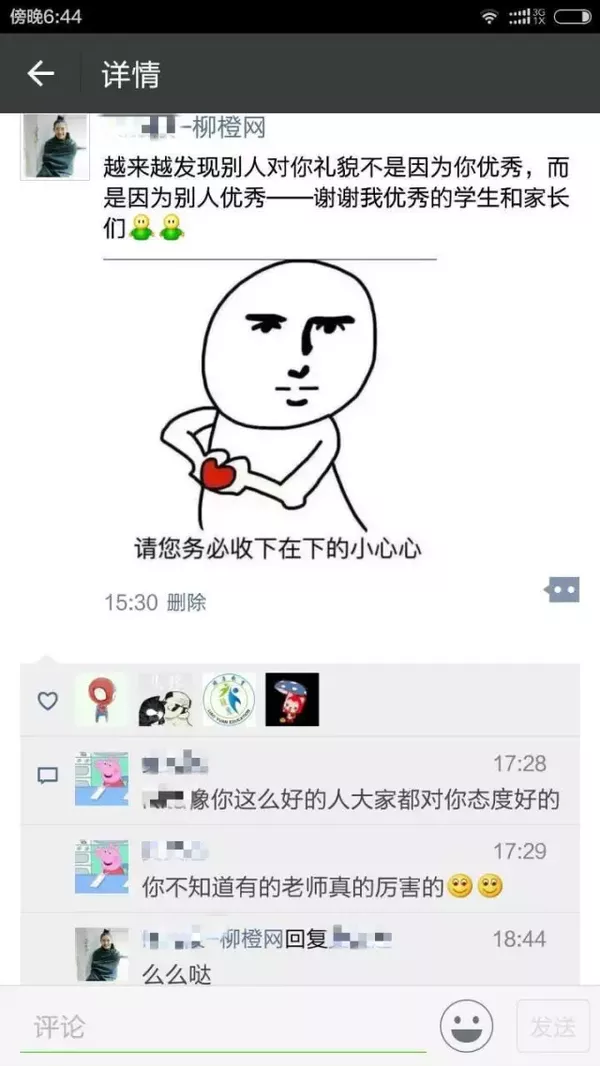Open the Peppa Pig avatar on the 17:29 comment
This screenshot has height=1066, width=600.
pyautogui.click(x=102, y=867)
